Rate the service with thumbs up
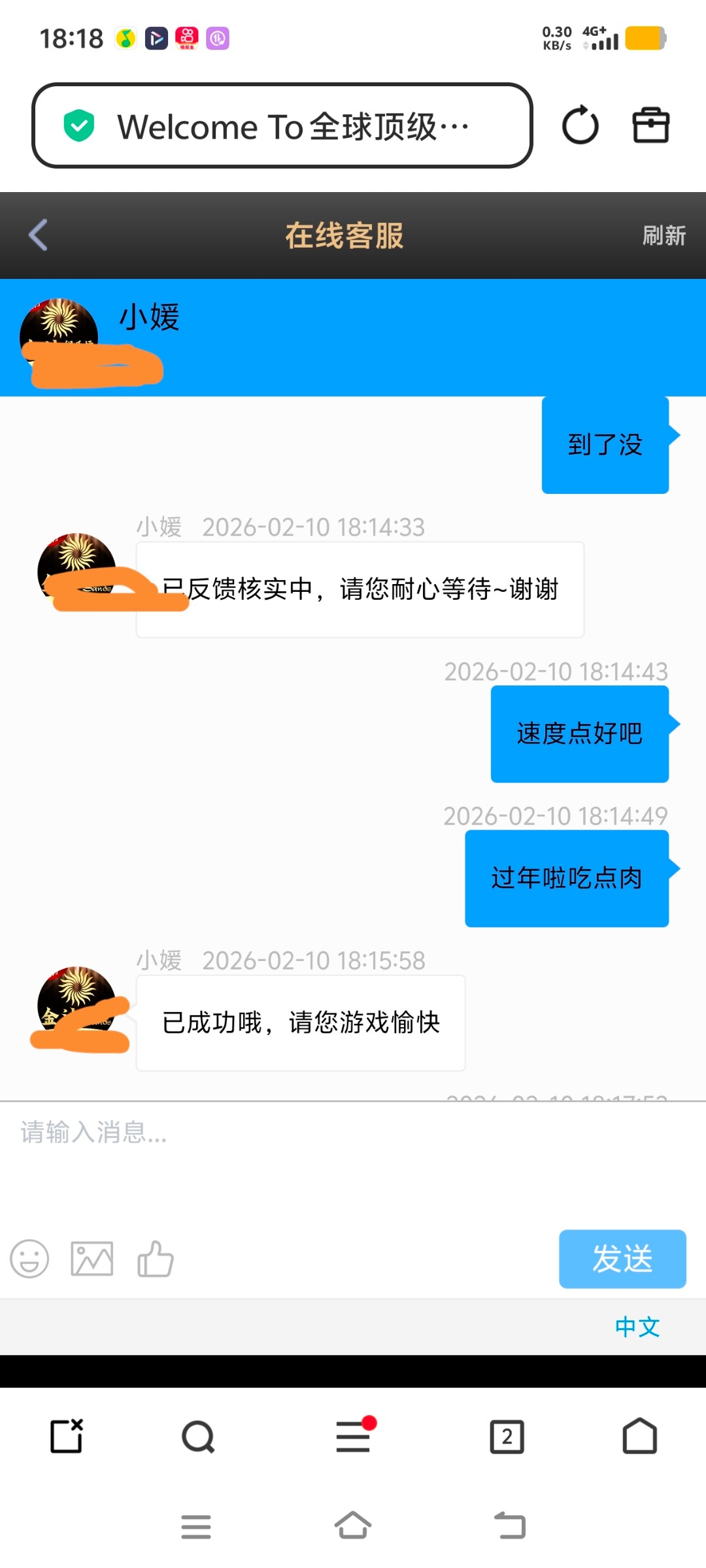Viewport: 706px width, 1568px height. [156, 1258]
